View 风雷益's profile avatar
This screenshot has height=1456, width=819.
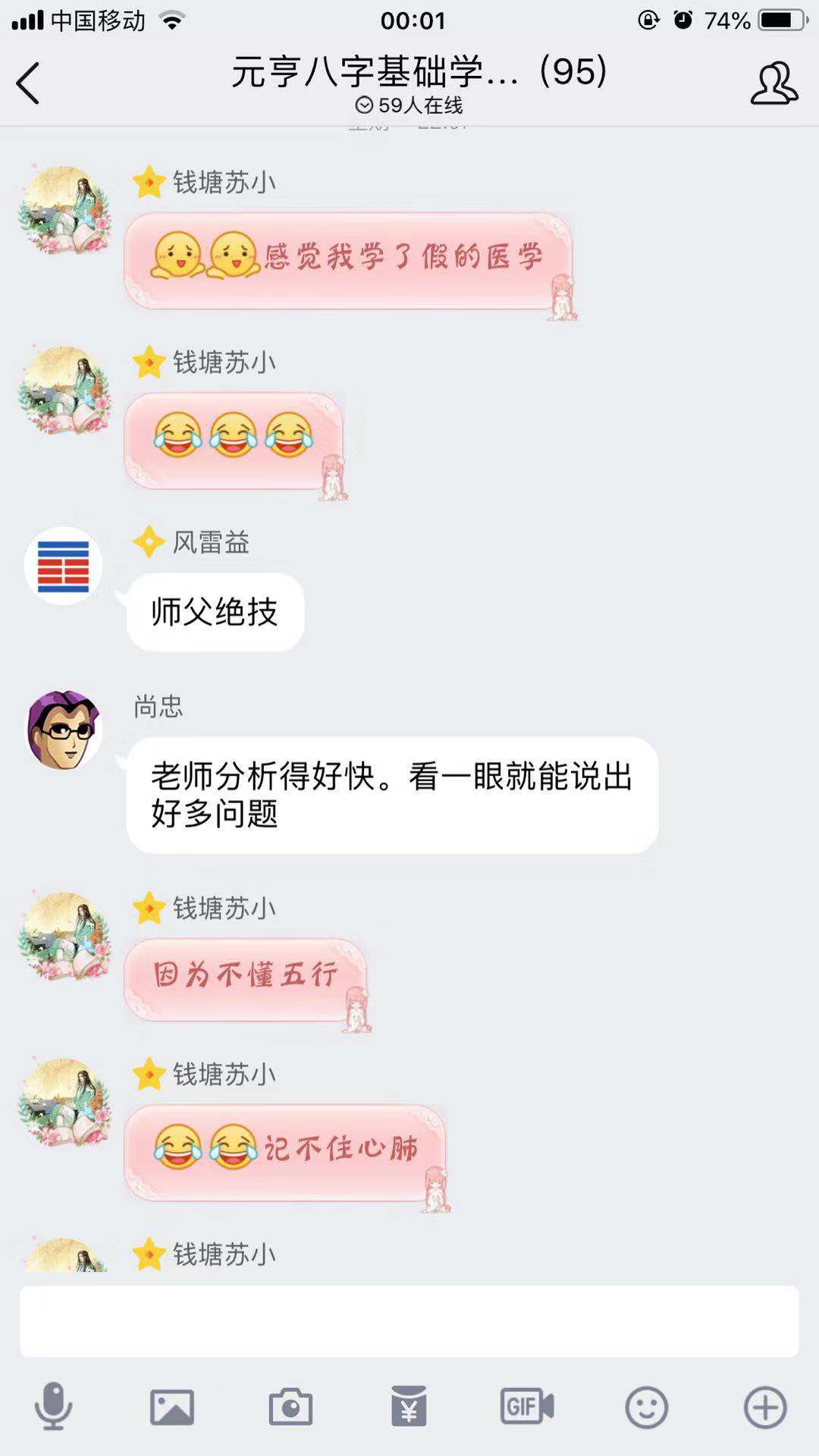[64, 566]
